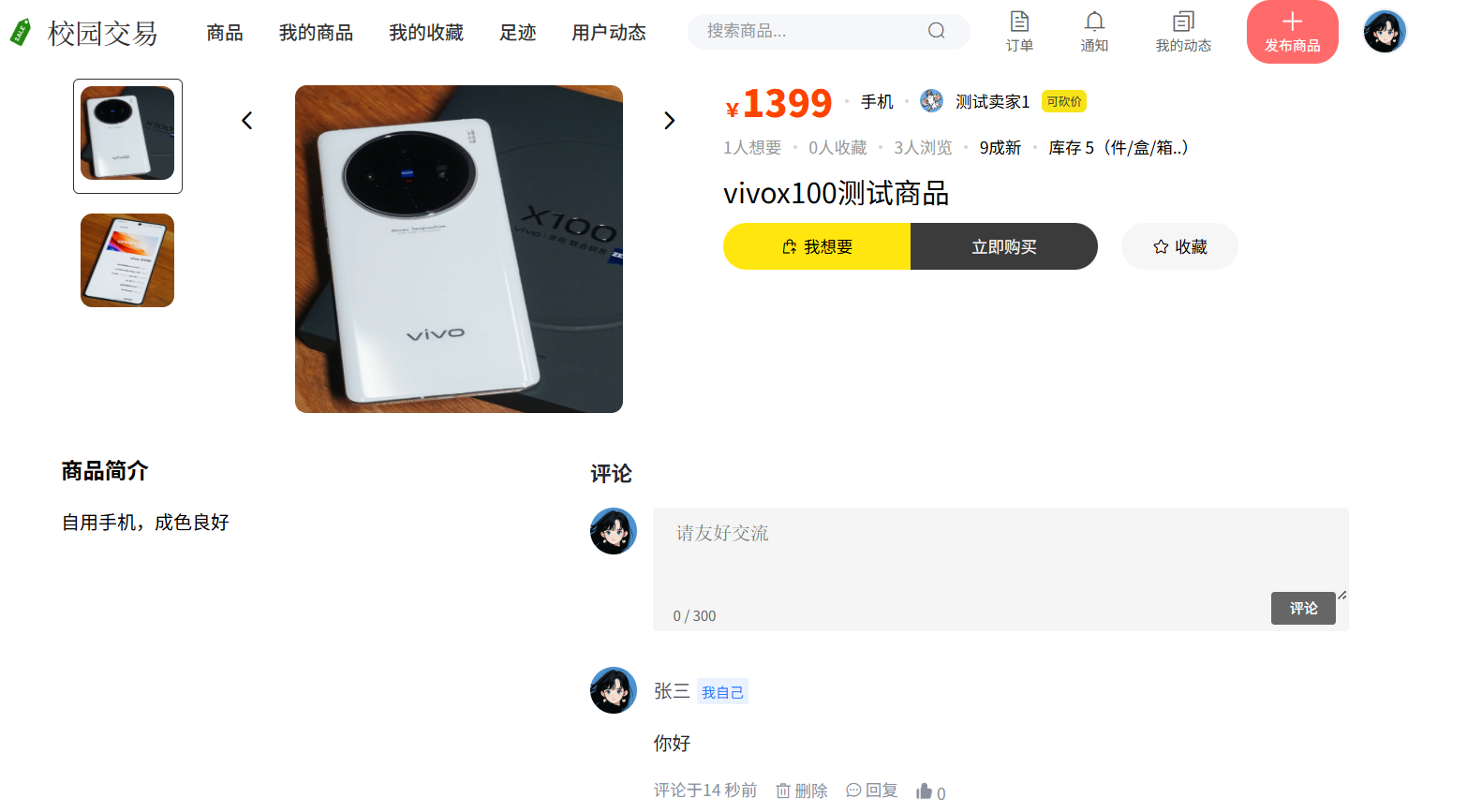Tap the 发布商品 publish button
Viewport: 1482px width, 812px height.
(x=1292, y=31)
